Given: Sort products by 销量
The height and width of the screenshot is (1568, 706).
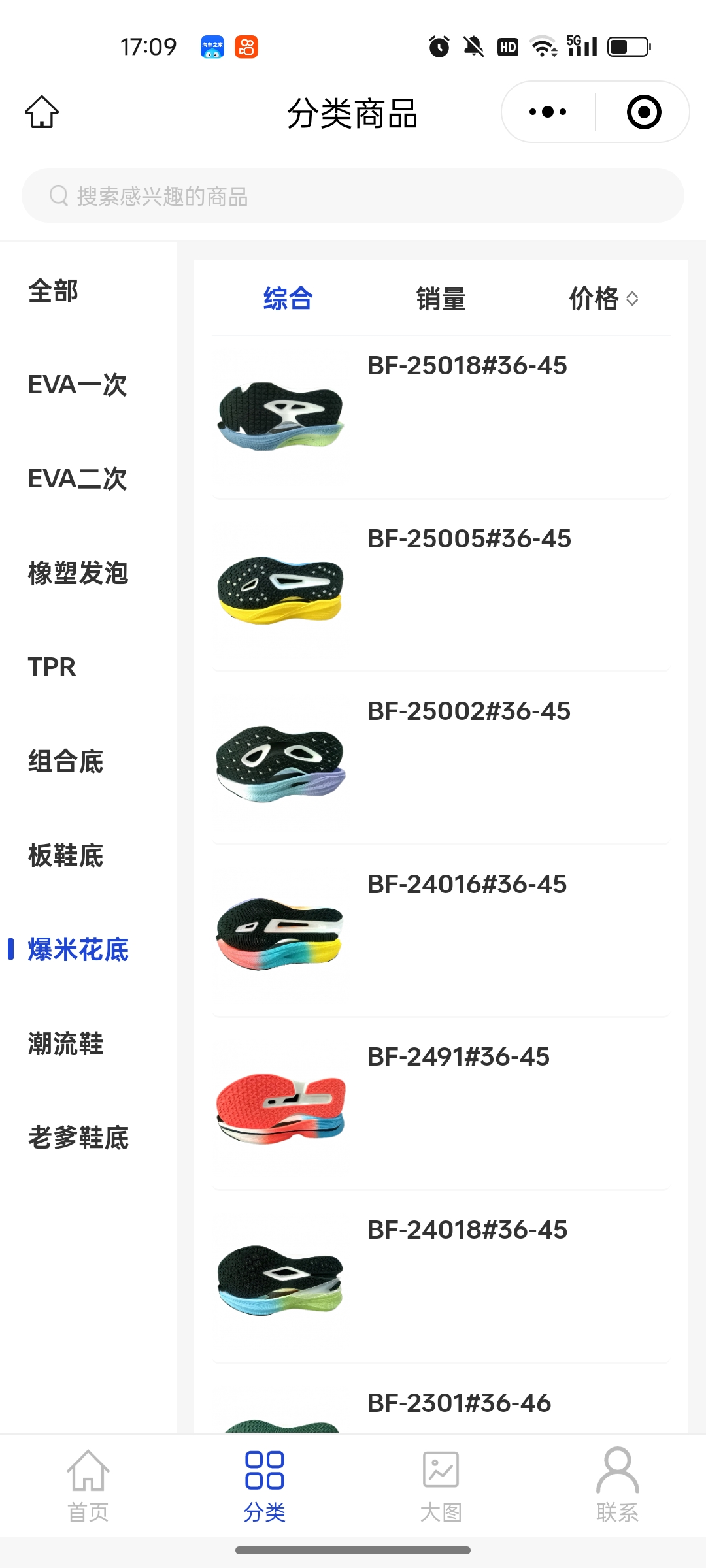Looking at the screenshot, I should point(441,299).
